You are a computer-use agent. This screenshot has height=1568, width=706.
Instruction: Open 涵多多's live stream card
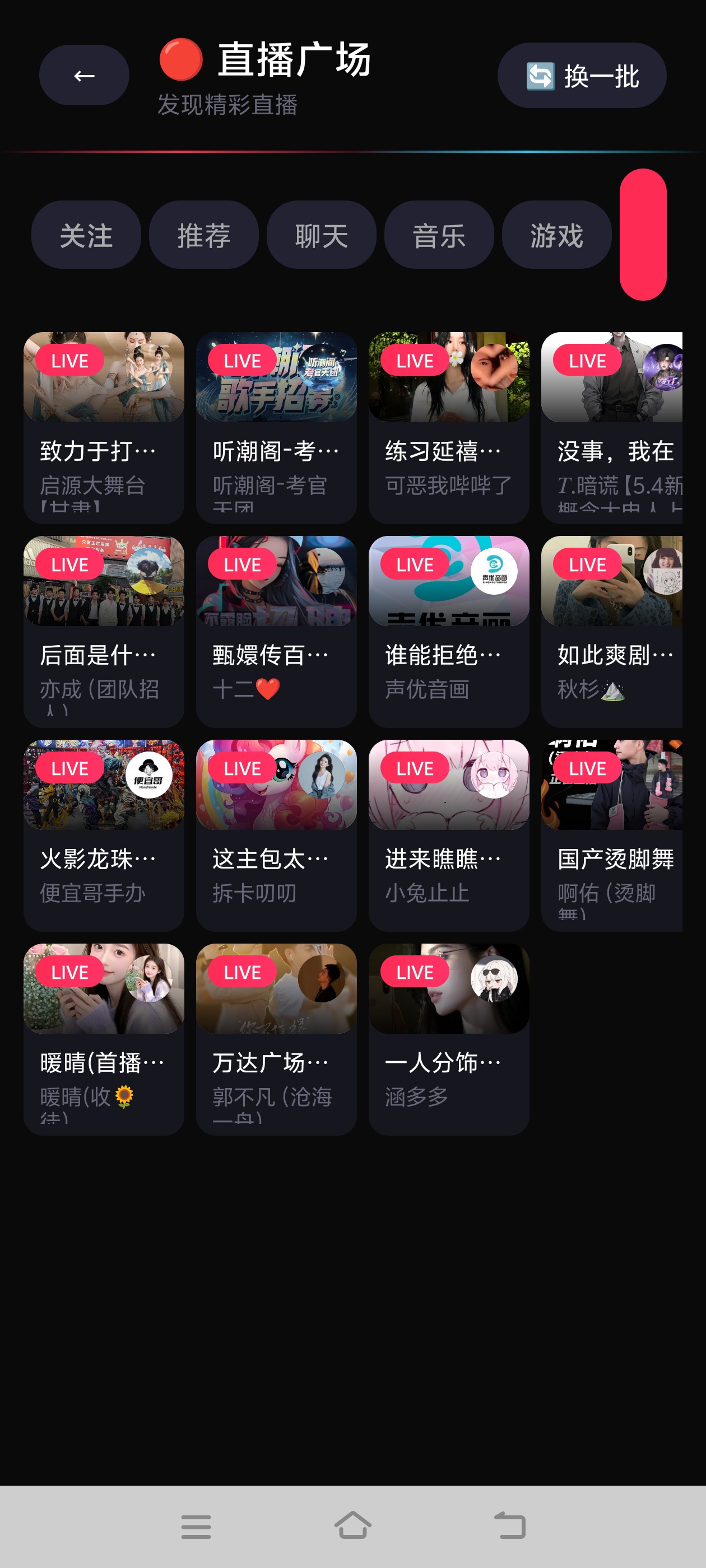coord(448,1039)
